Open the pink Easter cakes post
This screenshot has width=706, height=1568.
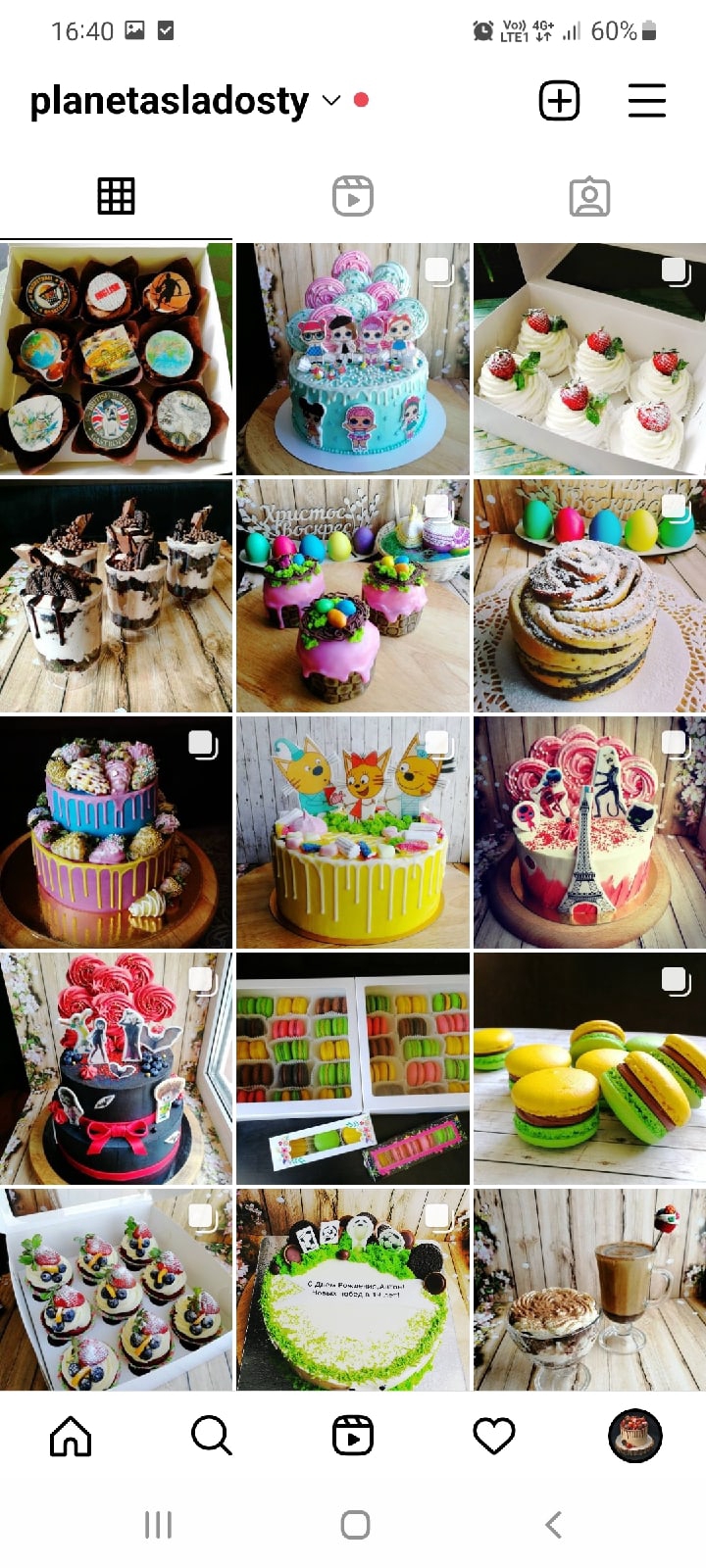(353, 596)
